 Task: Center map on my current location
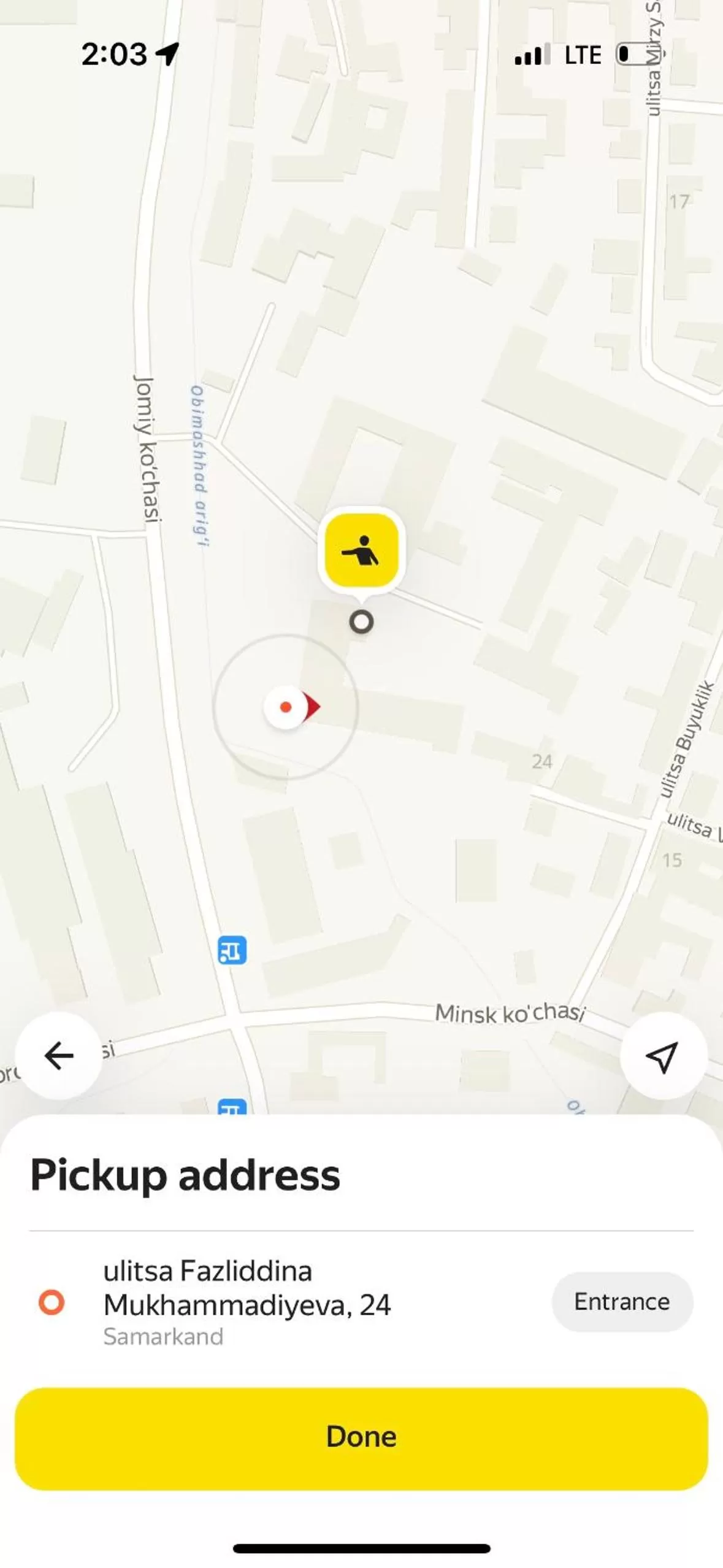(663, 1055)
